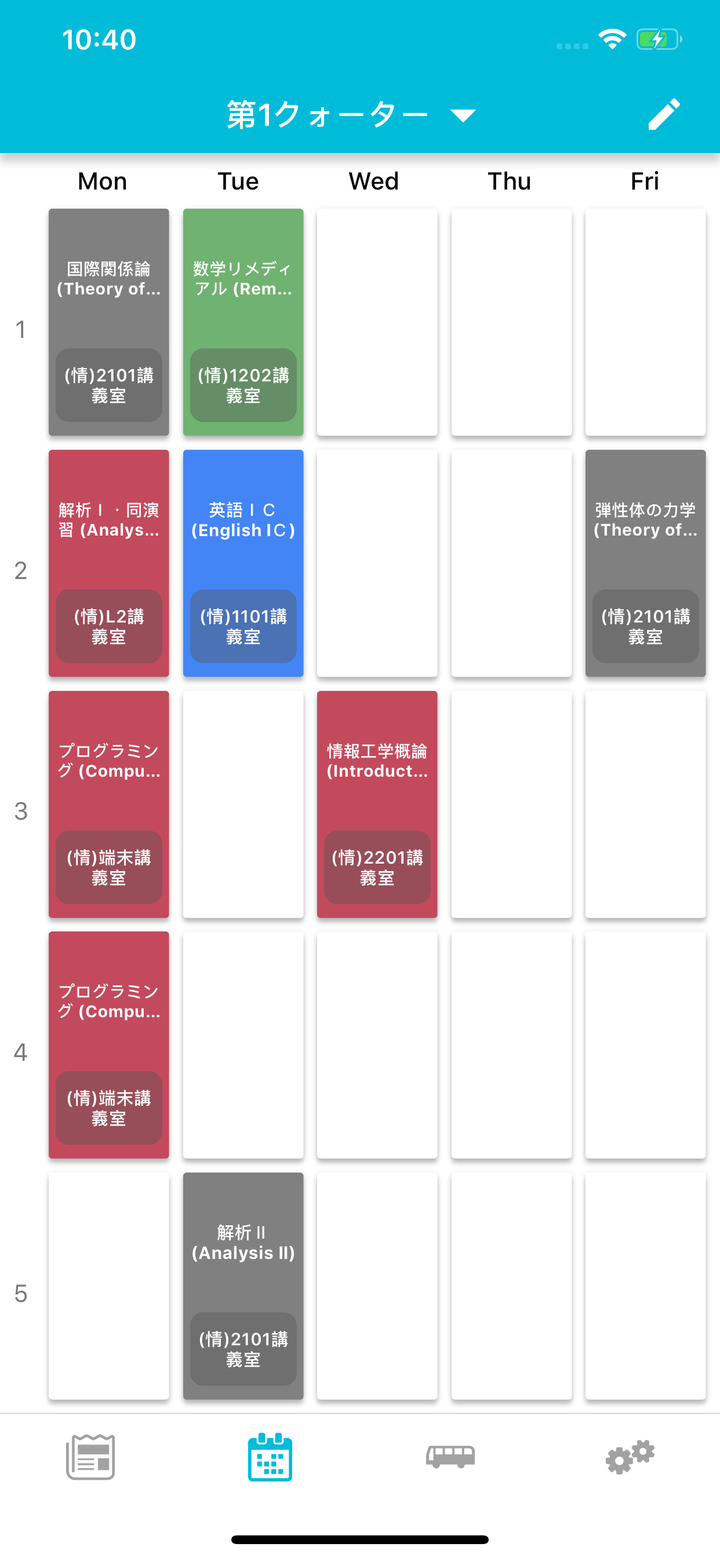Select the 解析Ⅰ・同演習 class card
This screenshot has height=1558, width=720.
(x=109, y=563)
